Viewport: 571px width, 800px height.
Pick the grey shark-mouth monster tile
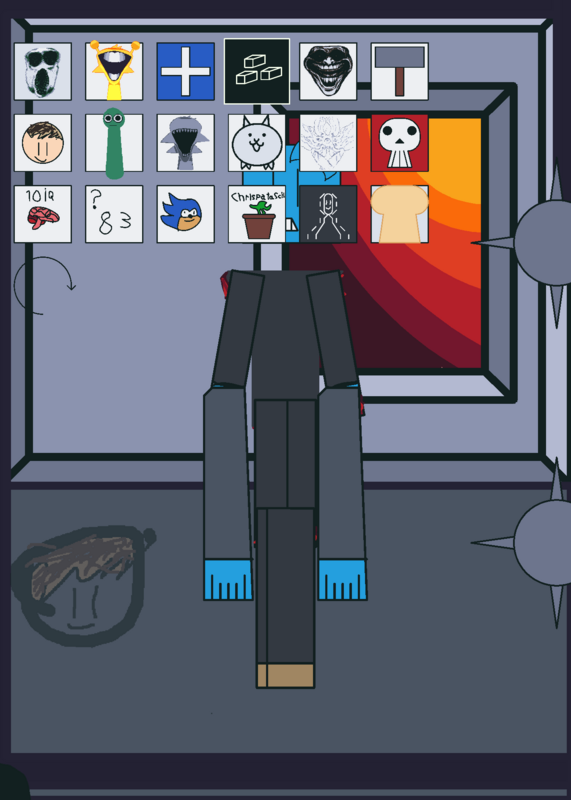tap(186, 143)
